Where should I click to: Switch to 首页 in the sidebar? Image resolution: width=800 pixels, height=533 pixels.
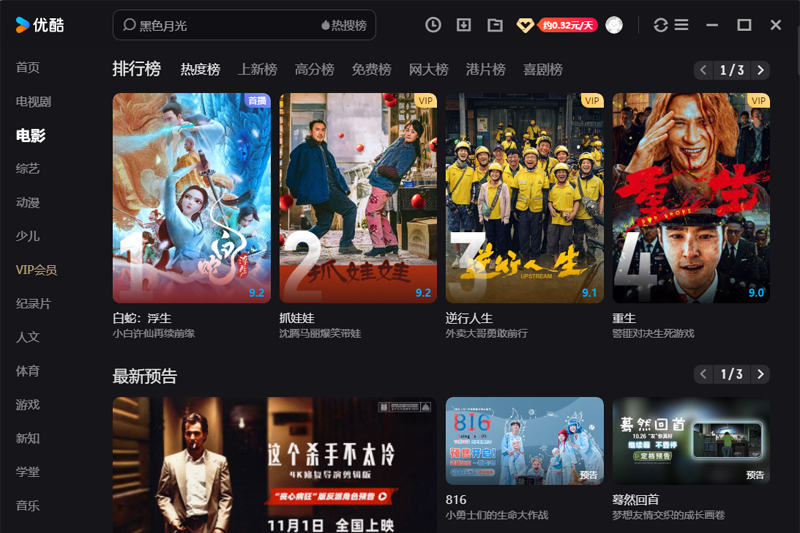pos(28,67)
